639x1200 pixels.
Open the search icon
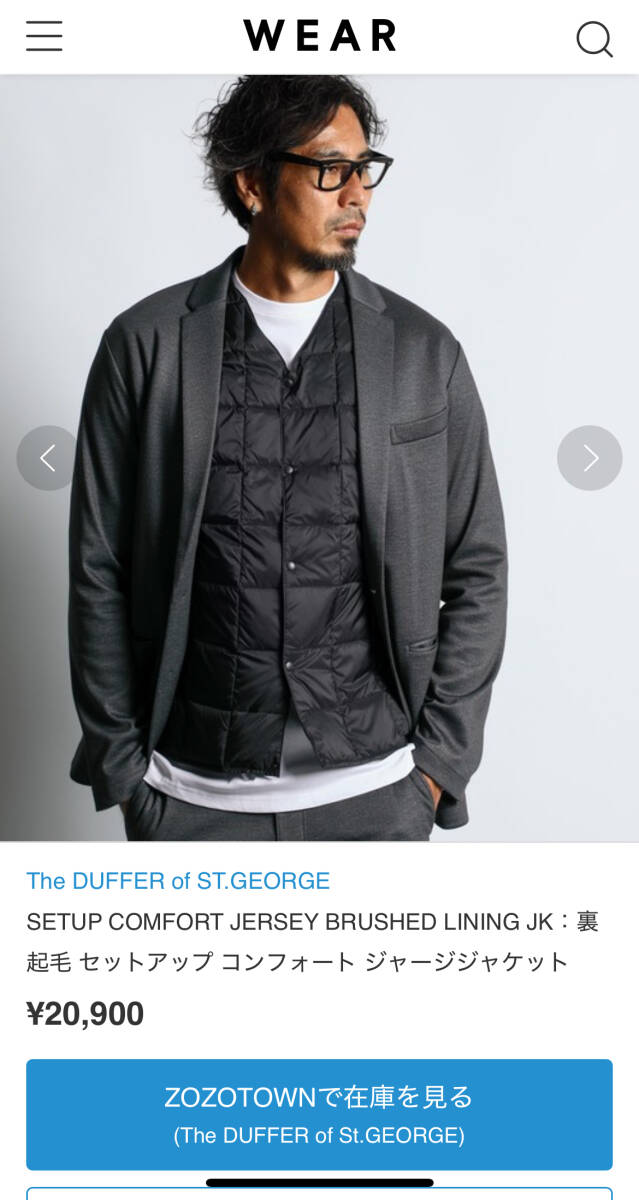click(594, 39)
